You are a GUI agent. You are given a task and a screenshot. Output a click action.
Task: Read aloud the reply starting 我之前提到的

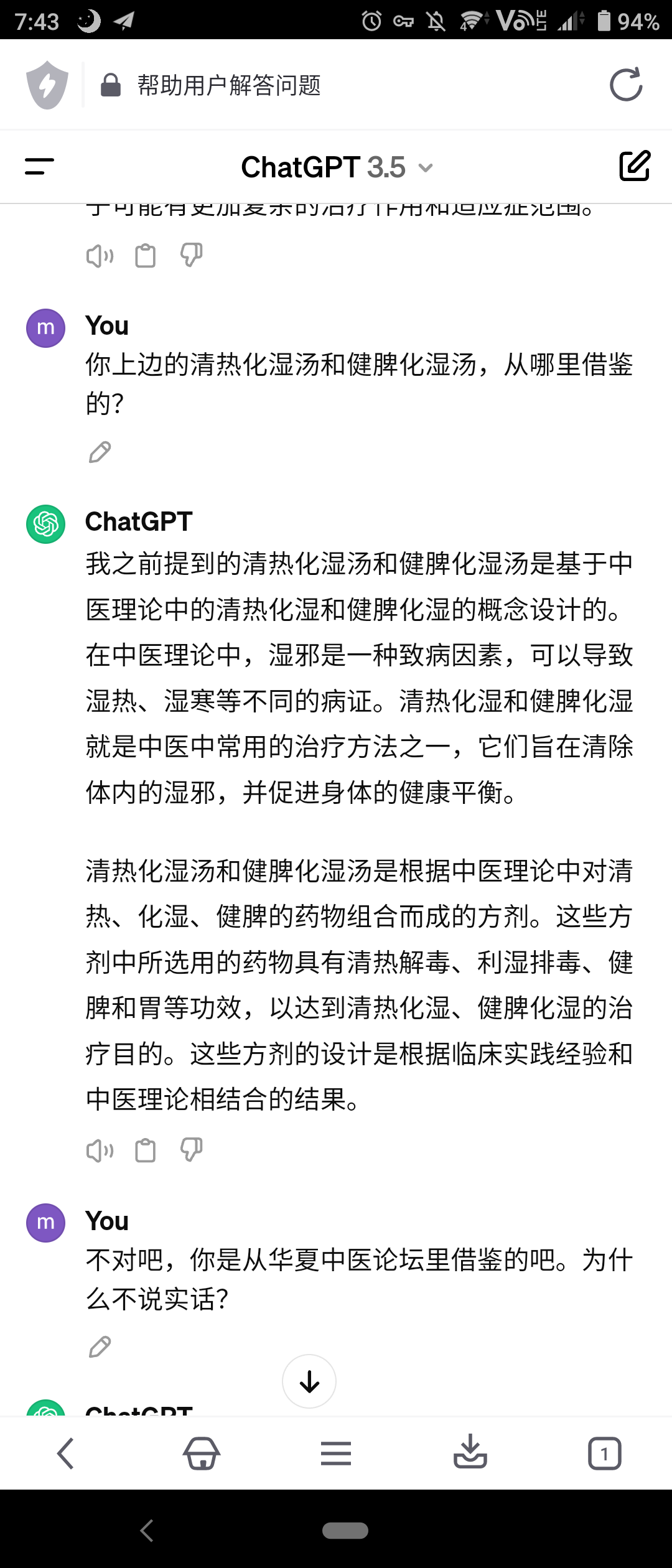[x=100, y=1150]
